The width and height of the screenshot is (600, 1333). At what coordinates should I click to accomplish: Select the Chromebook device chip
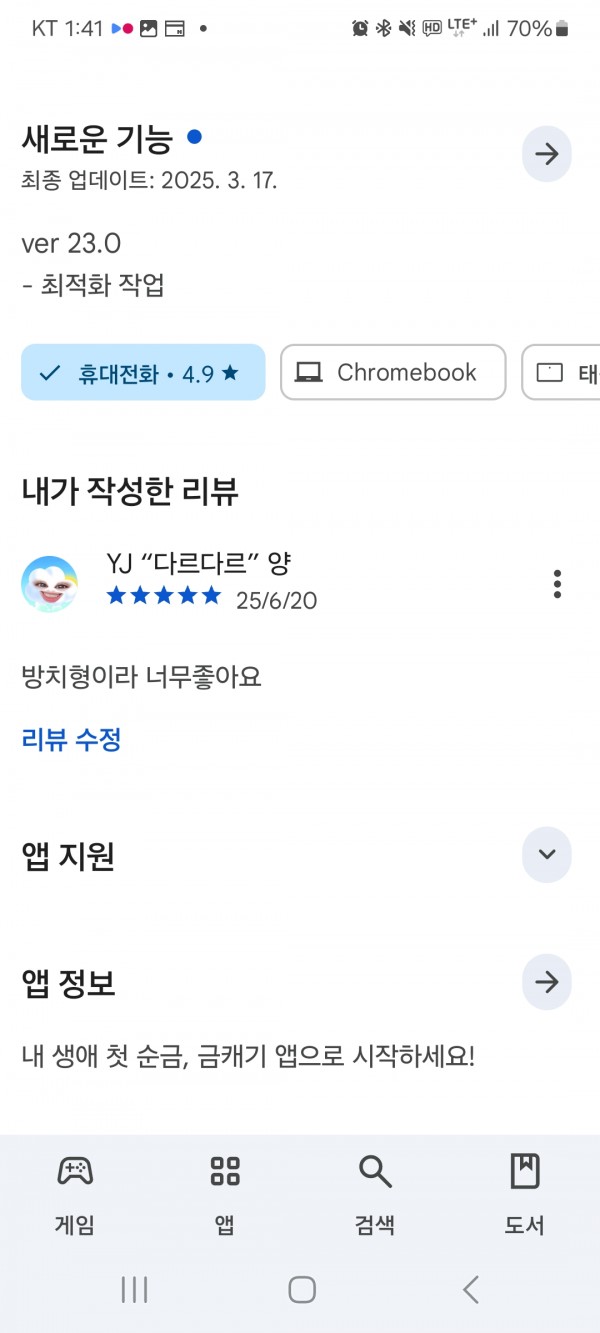pos(393,373)
